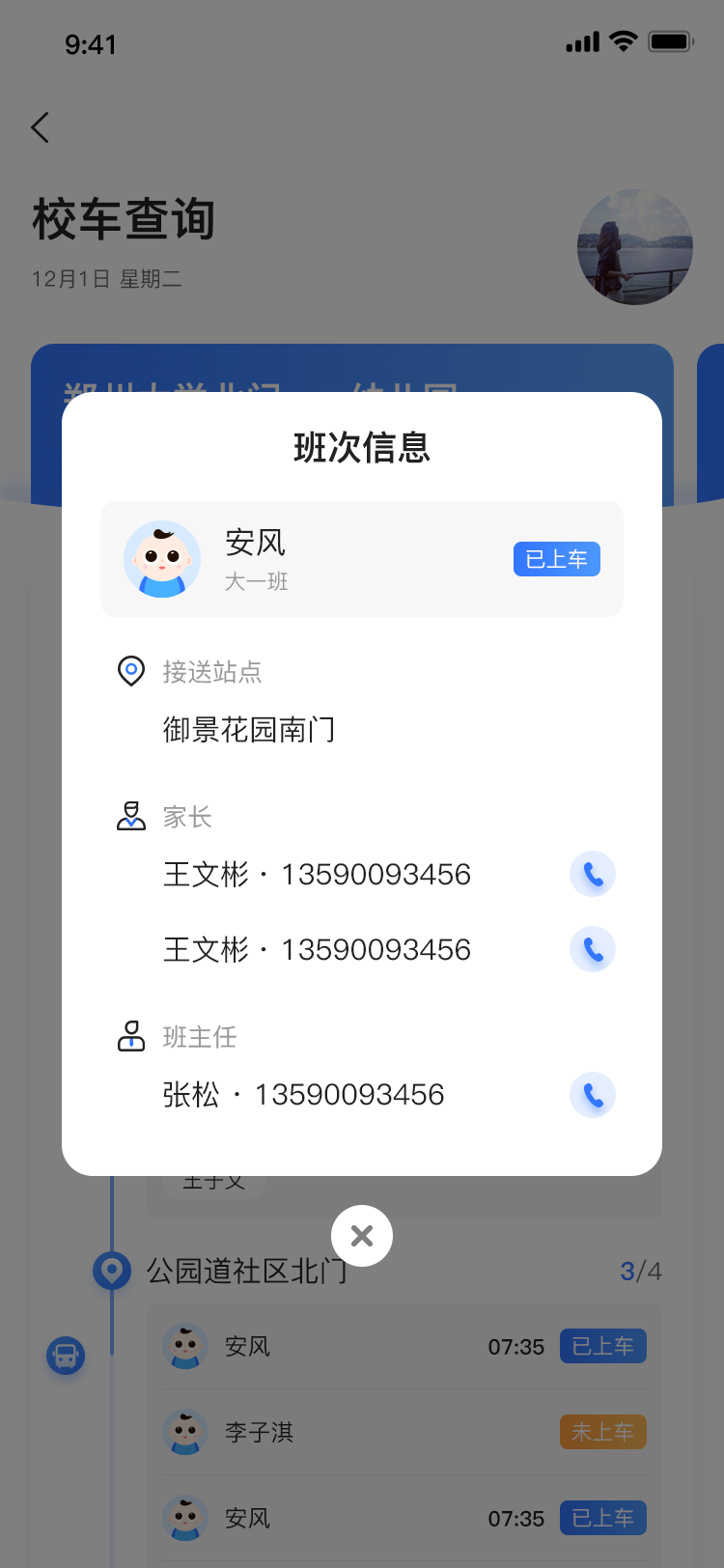Toggle 安风's 已上车 boarding status in the popup
Image resolution: width=724 pixels, height=1568 pixels.
[x=556, y=558]
